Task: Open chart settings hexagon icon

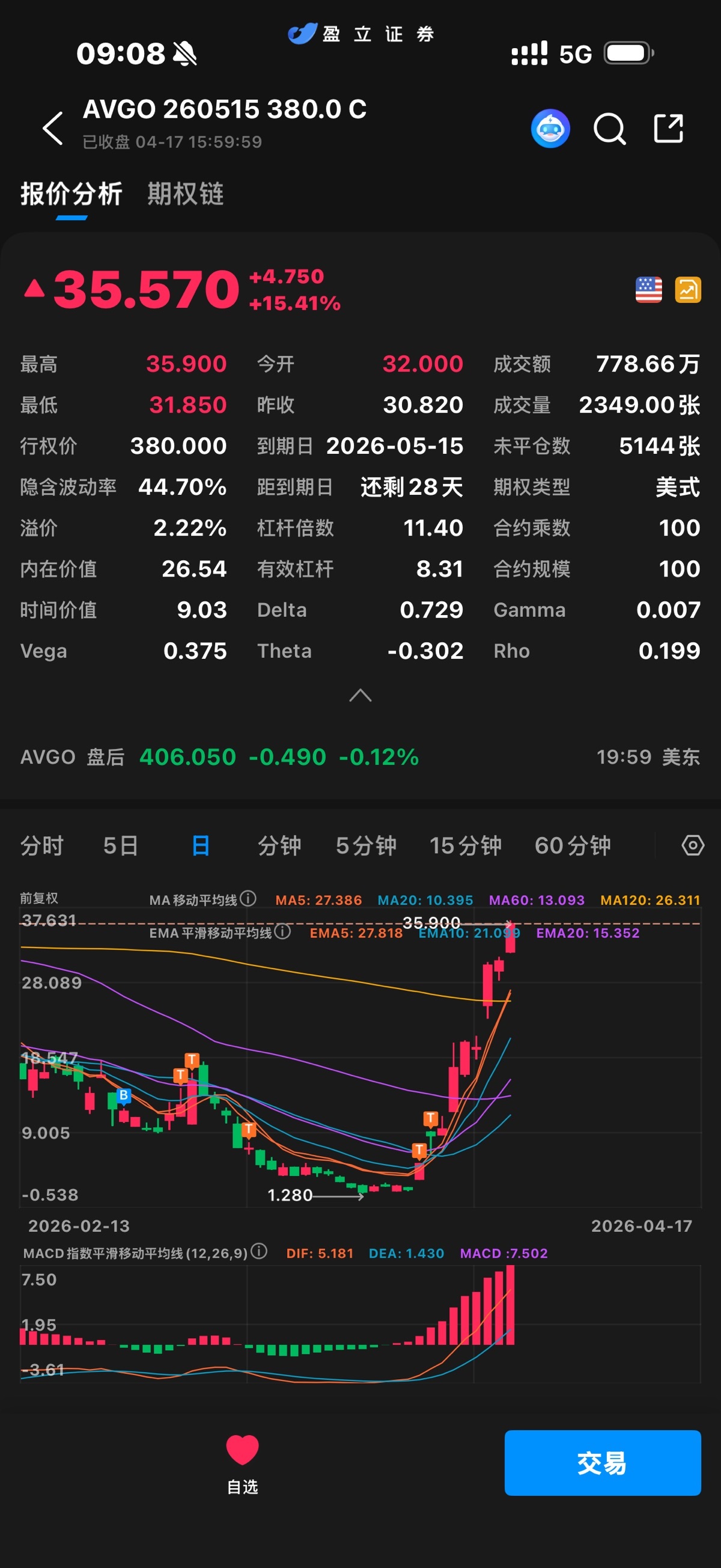Action: pos(692,845)
